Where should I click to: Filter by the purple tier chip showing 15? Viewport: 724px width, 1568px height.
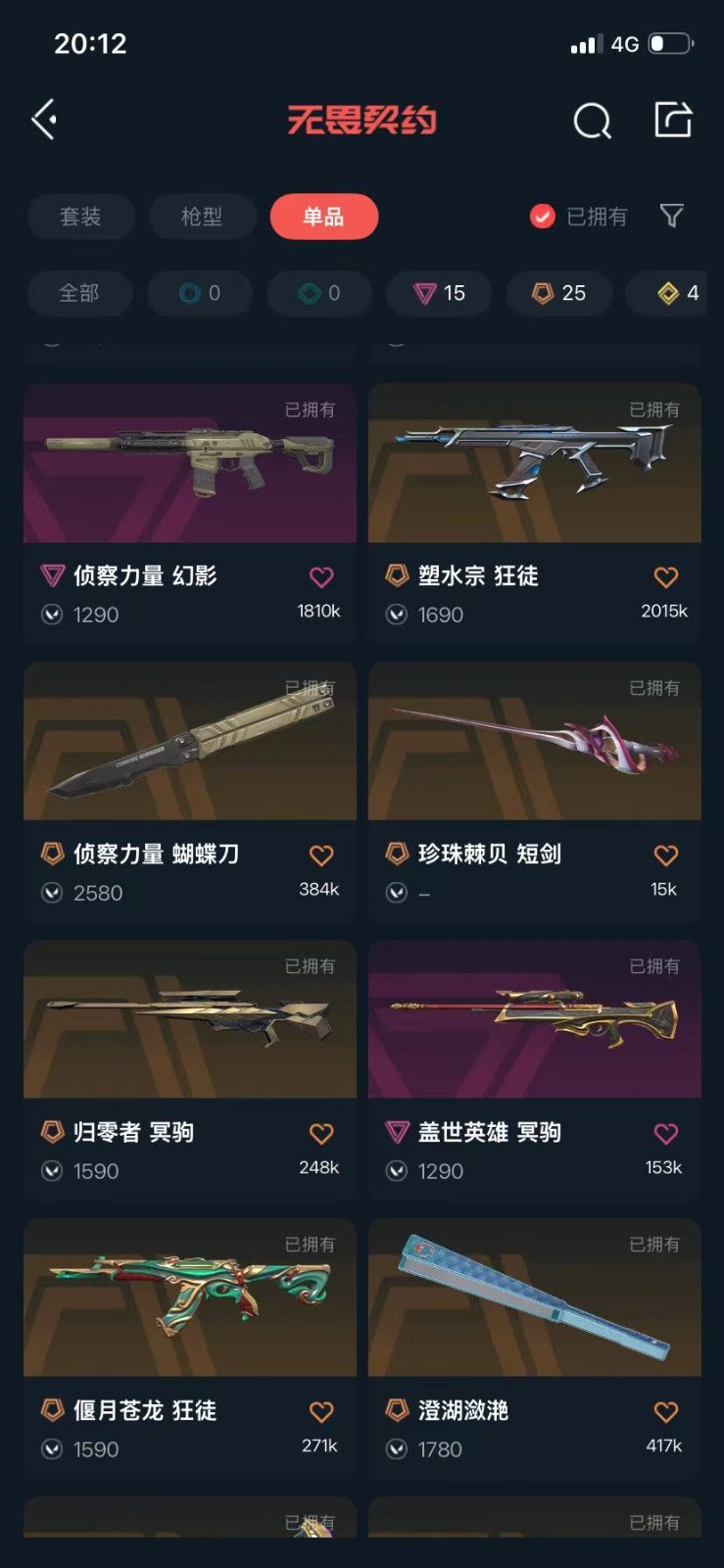click(x=439, y=293)
